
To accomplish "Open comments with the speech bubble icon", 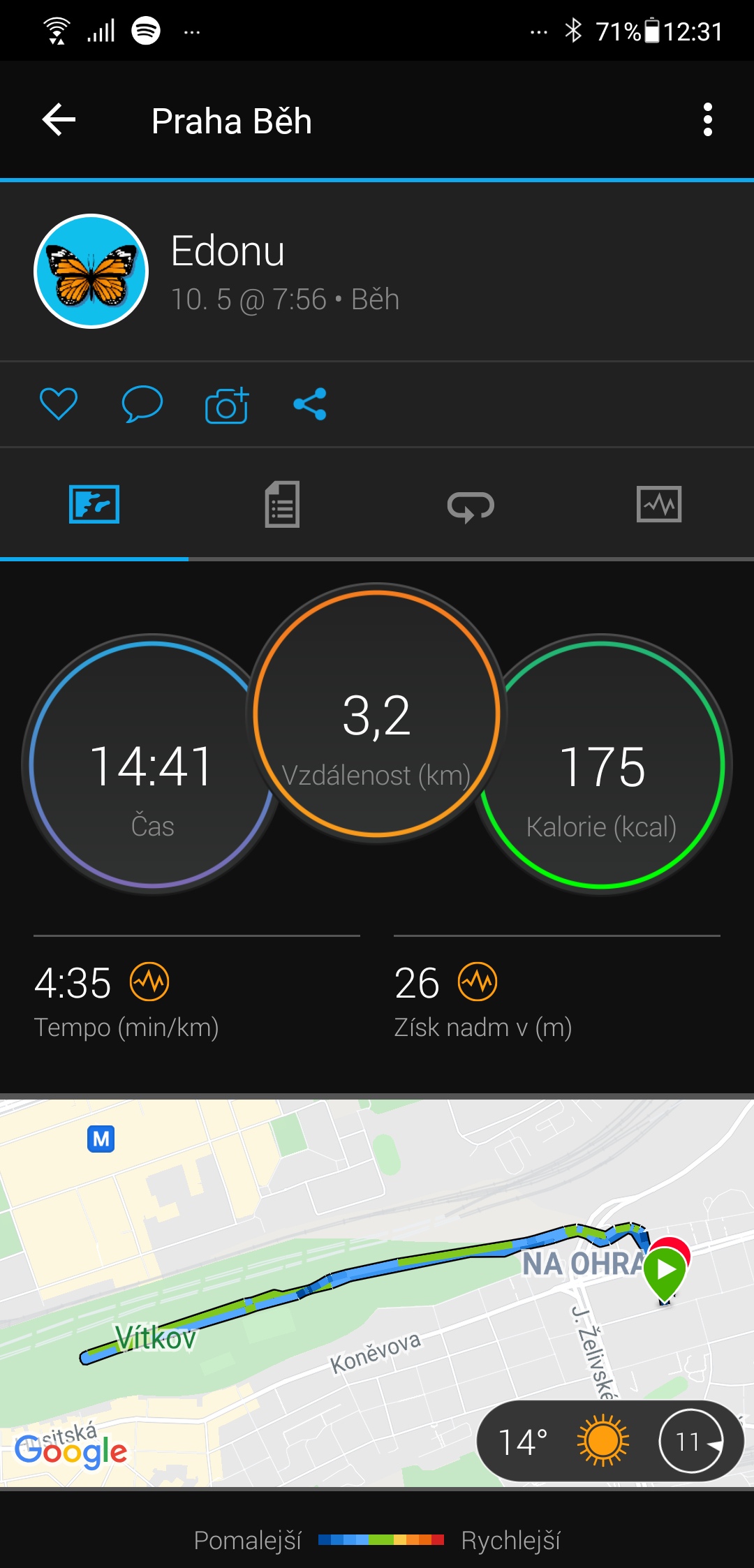I will (142, 404).
